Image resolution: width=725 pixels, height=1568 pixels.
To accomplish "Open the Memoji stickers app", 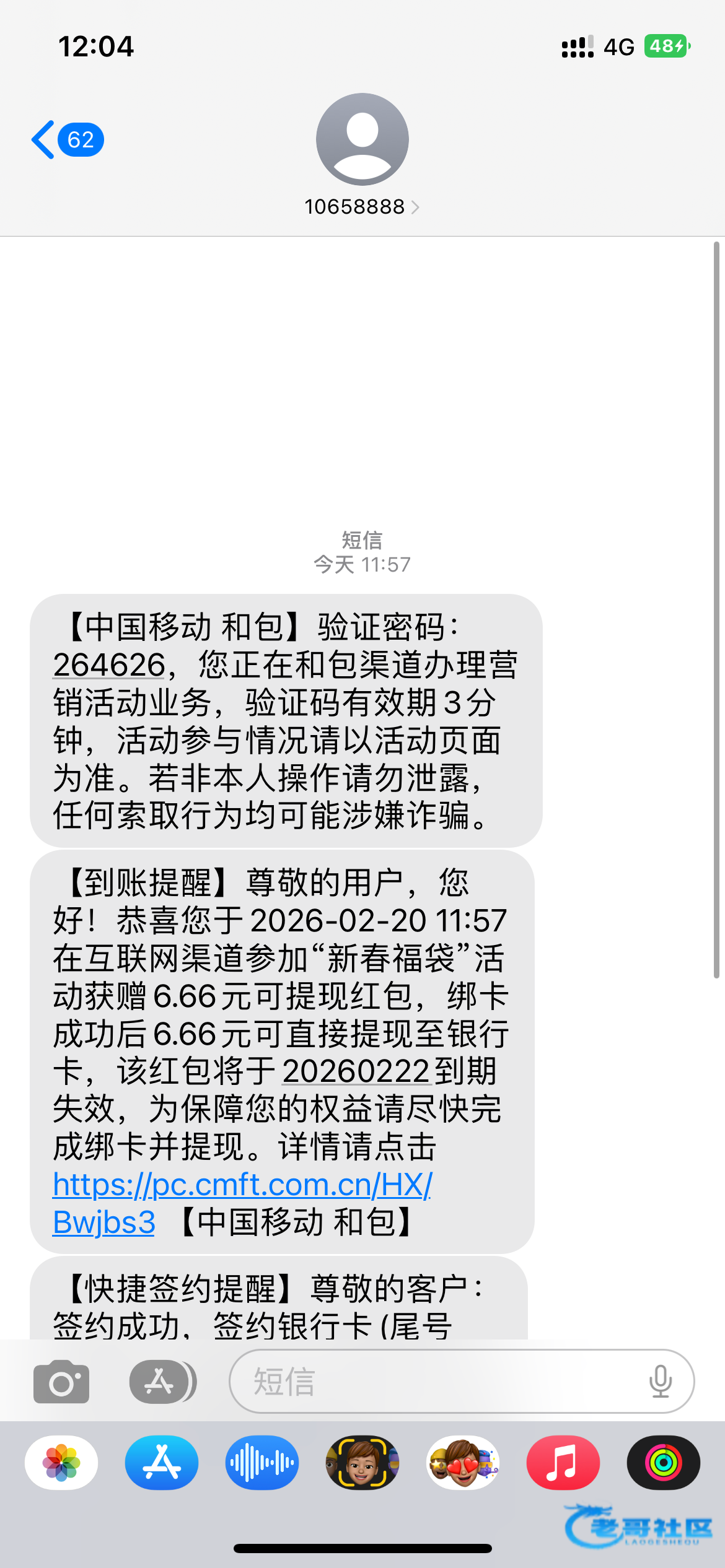I will tap(463, 1463).
